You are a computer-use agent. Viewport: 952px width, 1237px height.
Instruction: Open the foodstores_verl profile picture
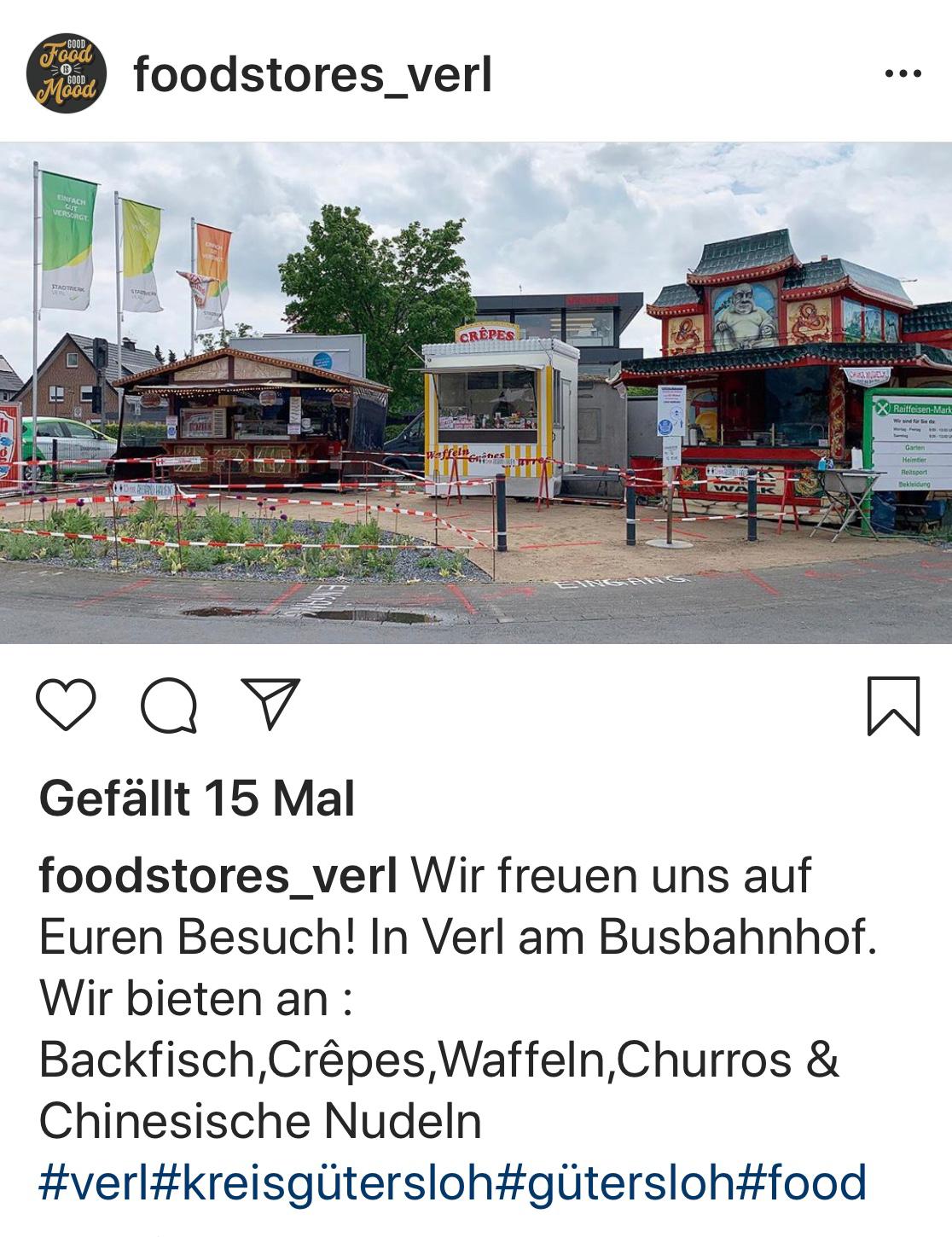click(x=67, y=73)
